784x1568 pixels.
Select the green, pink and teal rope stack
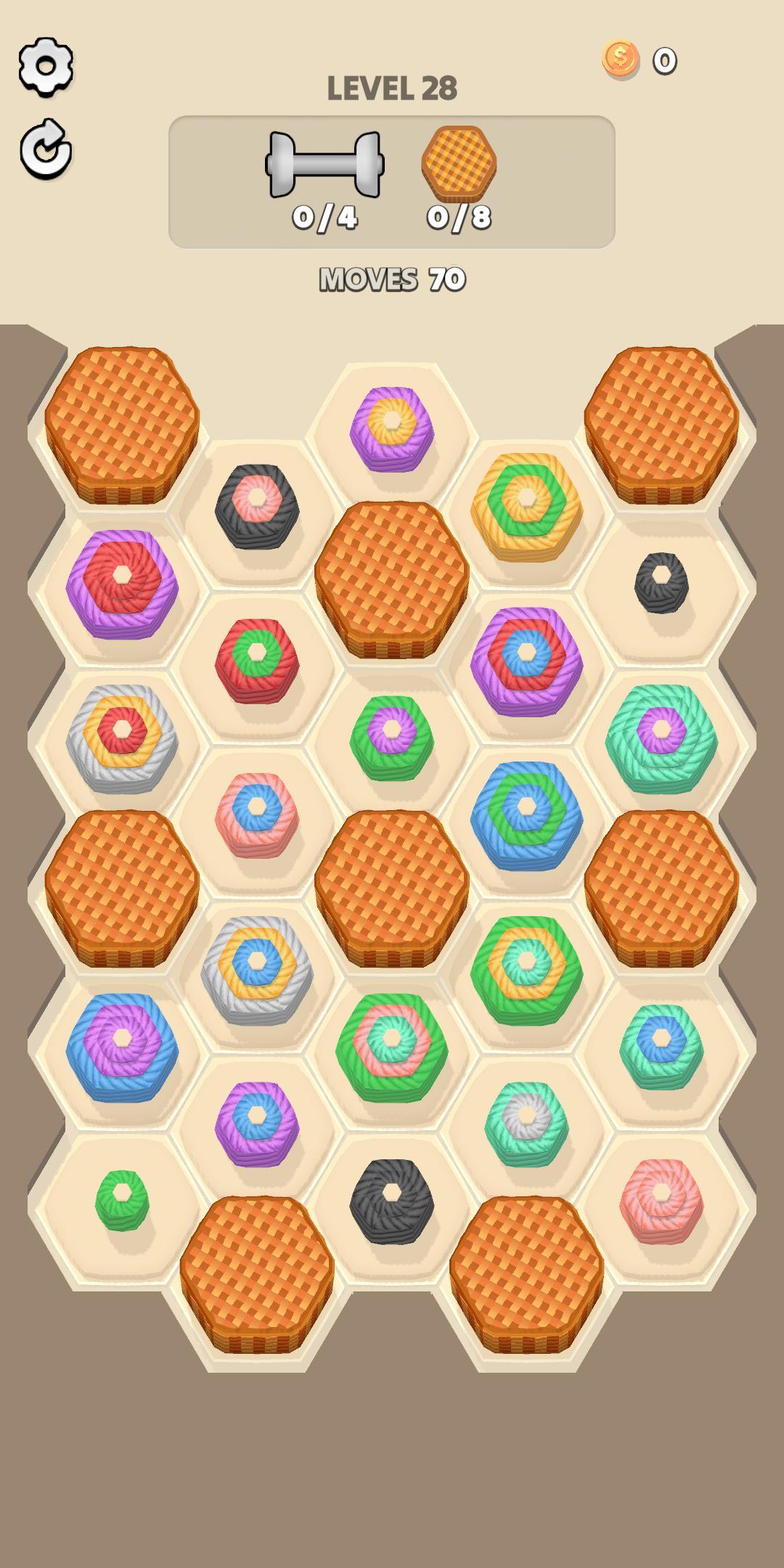392,1046
